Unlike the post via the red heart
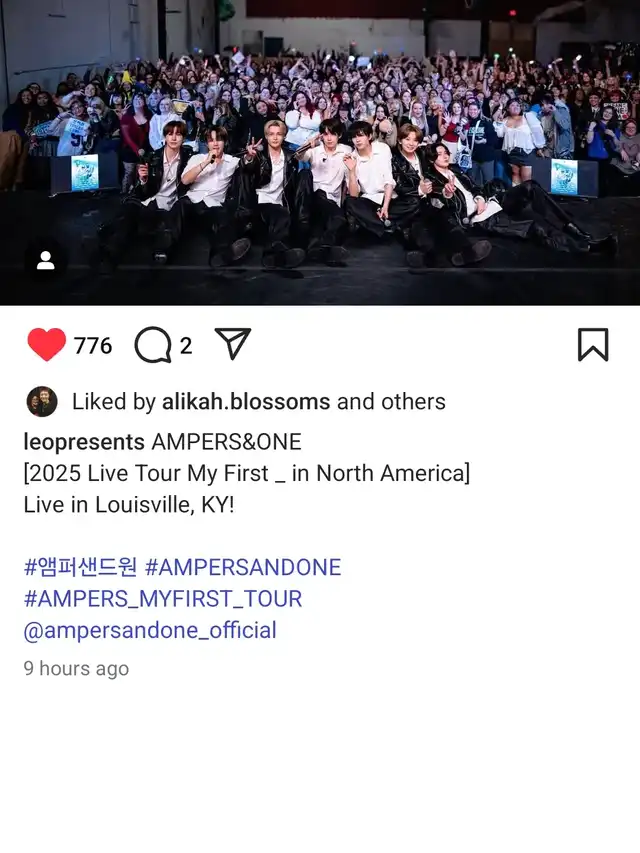The image size is (640, 853). coord(46,345)
